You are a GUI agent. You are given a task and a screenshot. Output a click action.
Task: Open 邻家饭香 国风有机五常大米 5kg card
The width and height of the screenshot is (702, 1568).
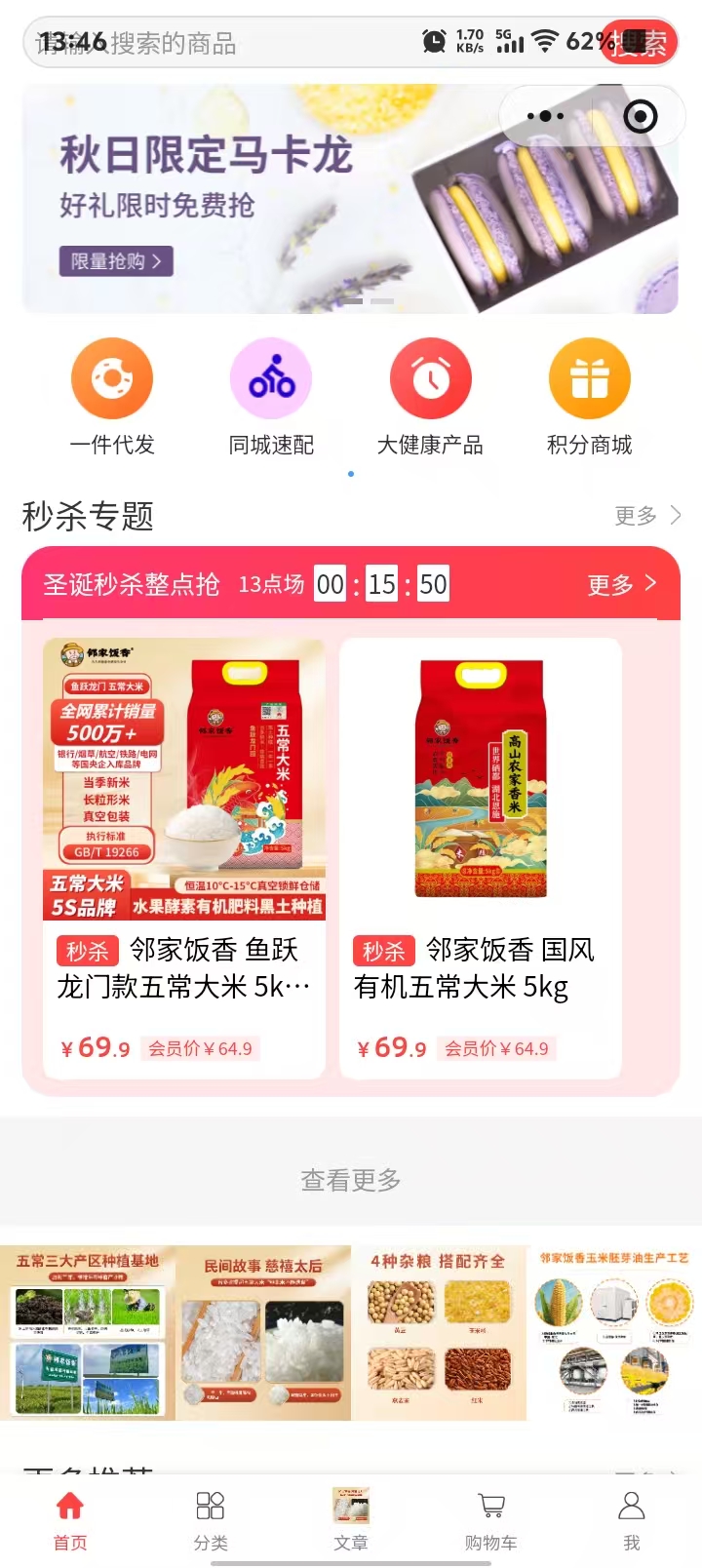[x=481, y=858]
